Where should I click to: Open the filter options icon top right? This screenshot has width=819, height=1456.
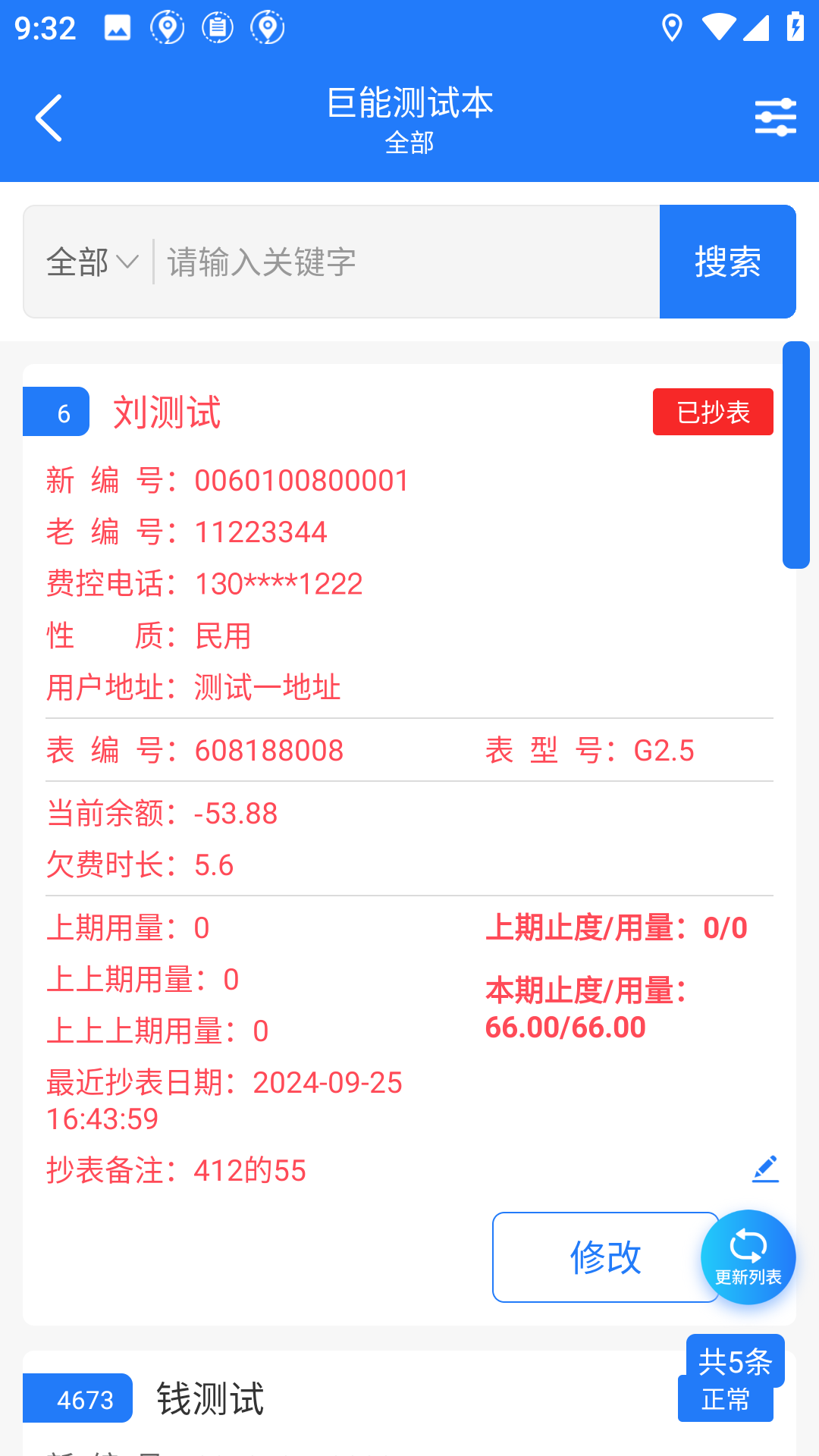(775, 118)
